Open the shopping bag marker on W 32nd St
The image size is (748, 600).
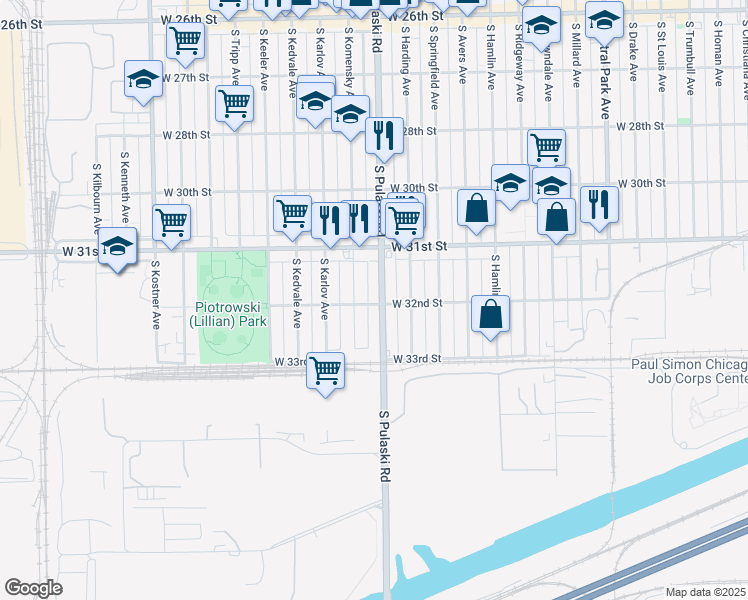490,314
